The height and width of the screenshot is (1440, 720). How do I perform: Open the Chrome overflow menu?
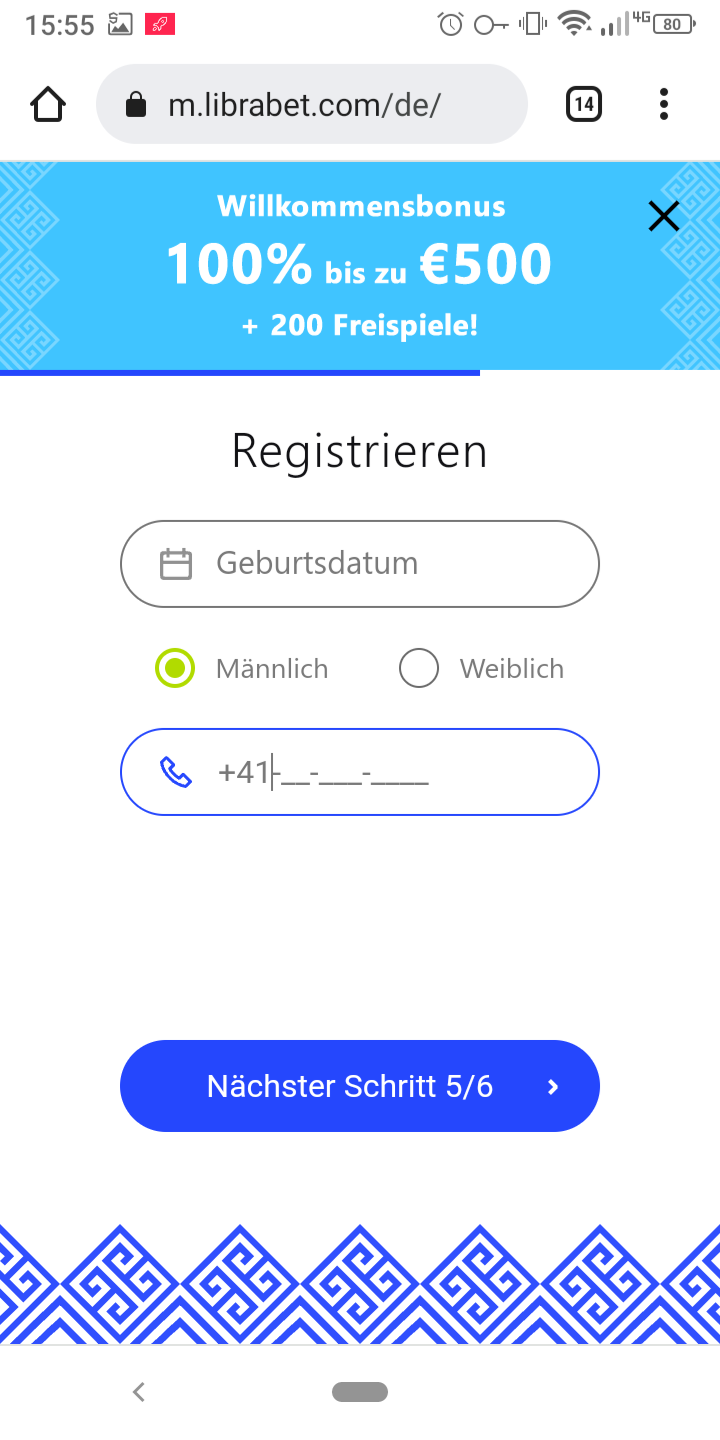[664, 104]
